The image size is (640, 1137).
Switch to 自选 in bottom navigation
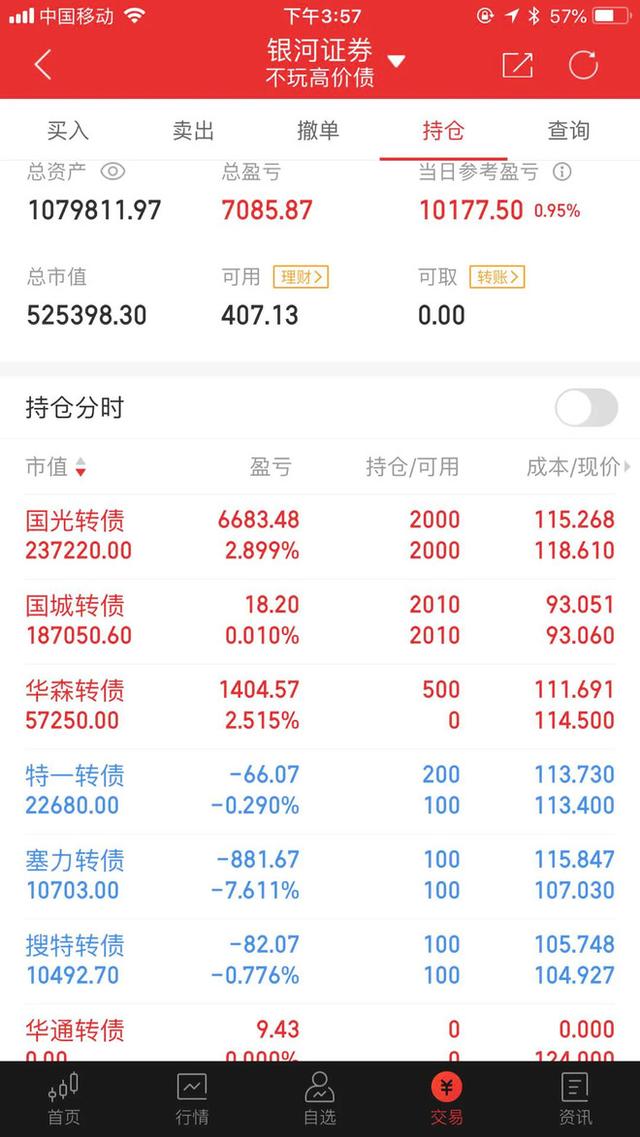(x=319, y=1098)
